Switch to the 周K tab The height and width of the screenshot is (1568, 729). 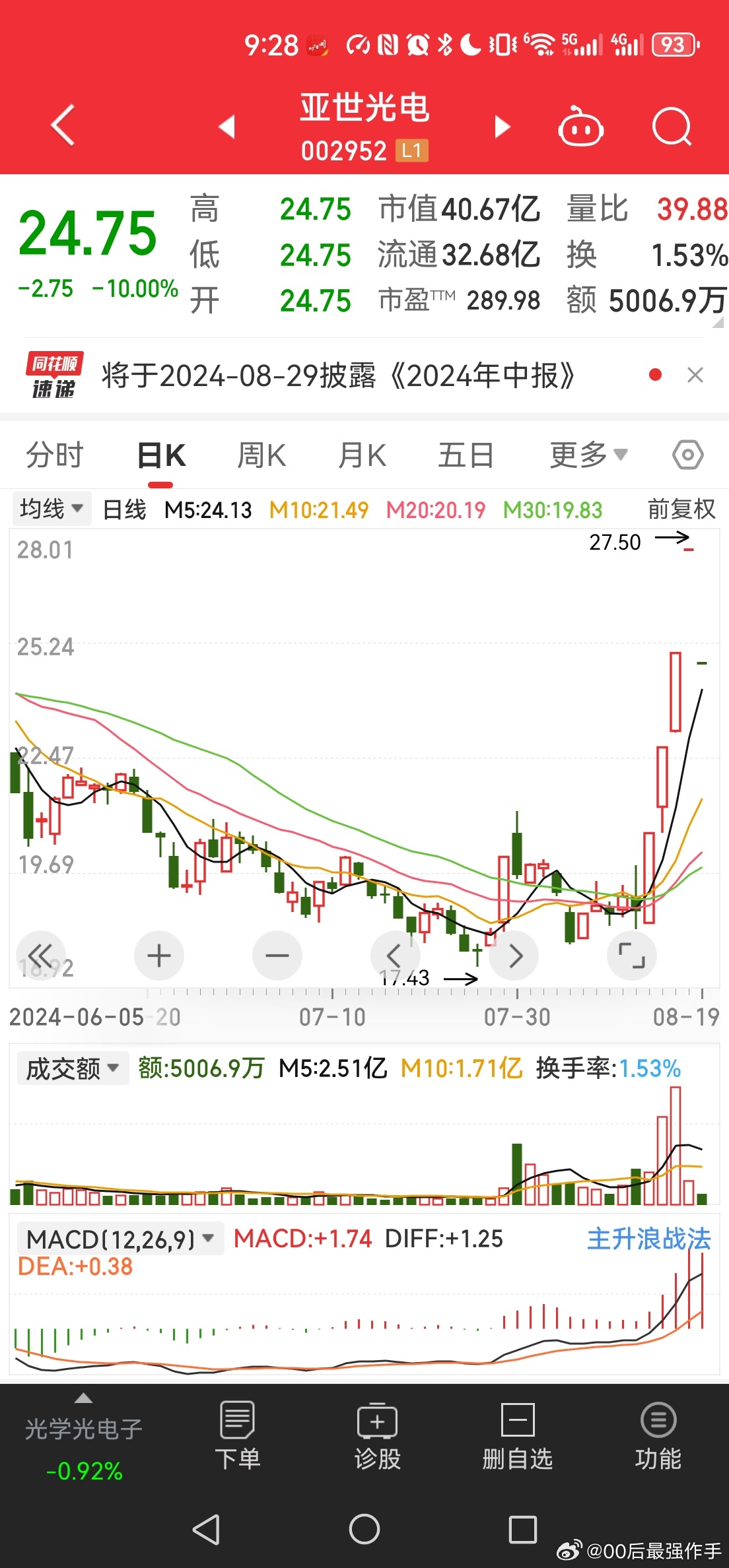pos(261,455)
